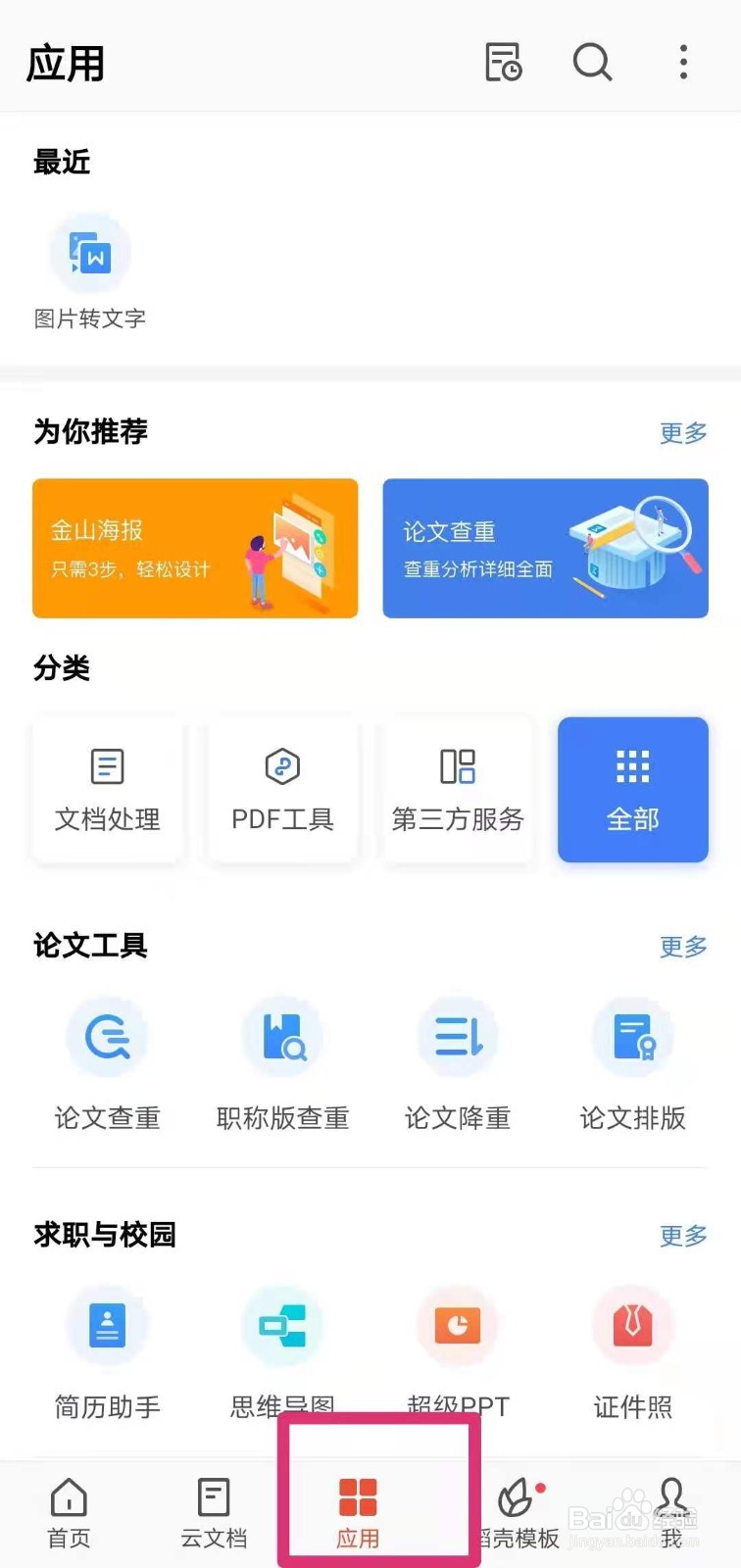Open the document history icon in top bar
This screenshot has width=741, height=1568.
(504, 63)
